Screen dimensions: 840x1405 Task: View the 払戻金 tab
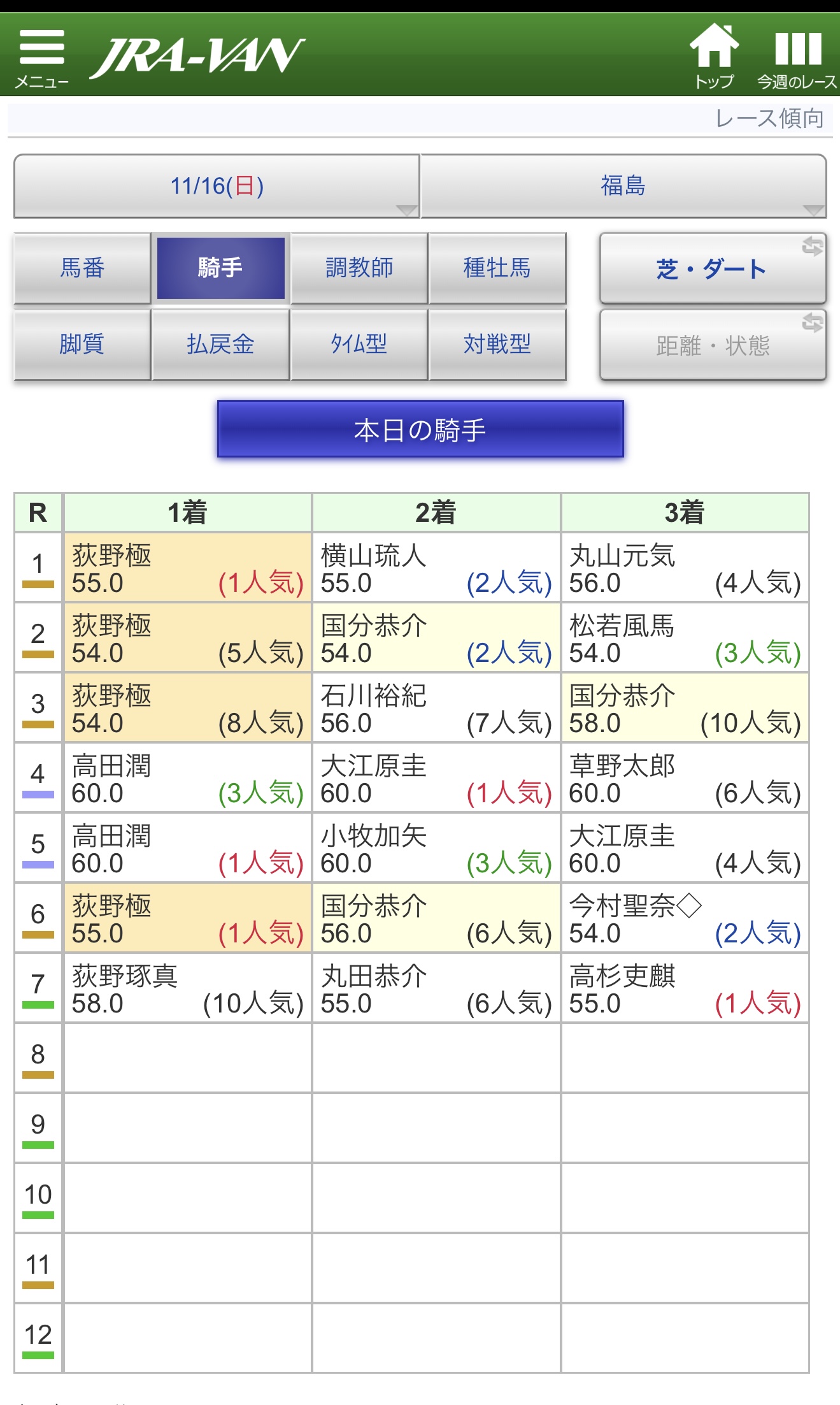tap(220, 344)
